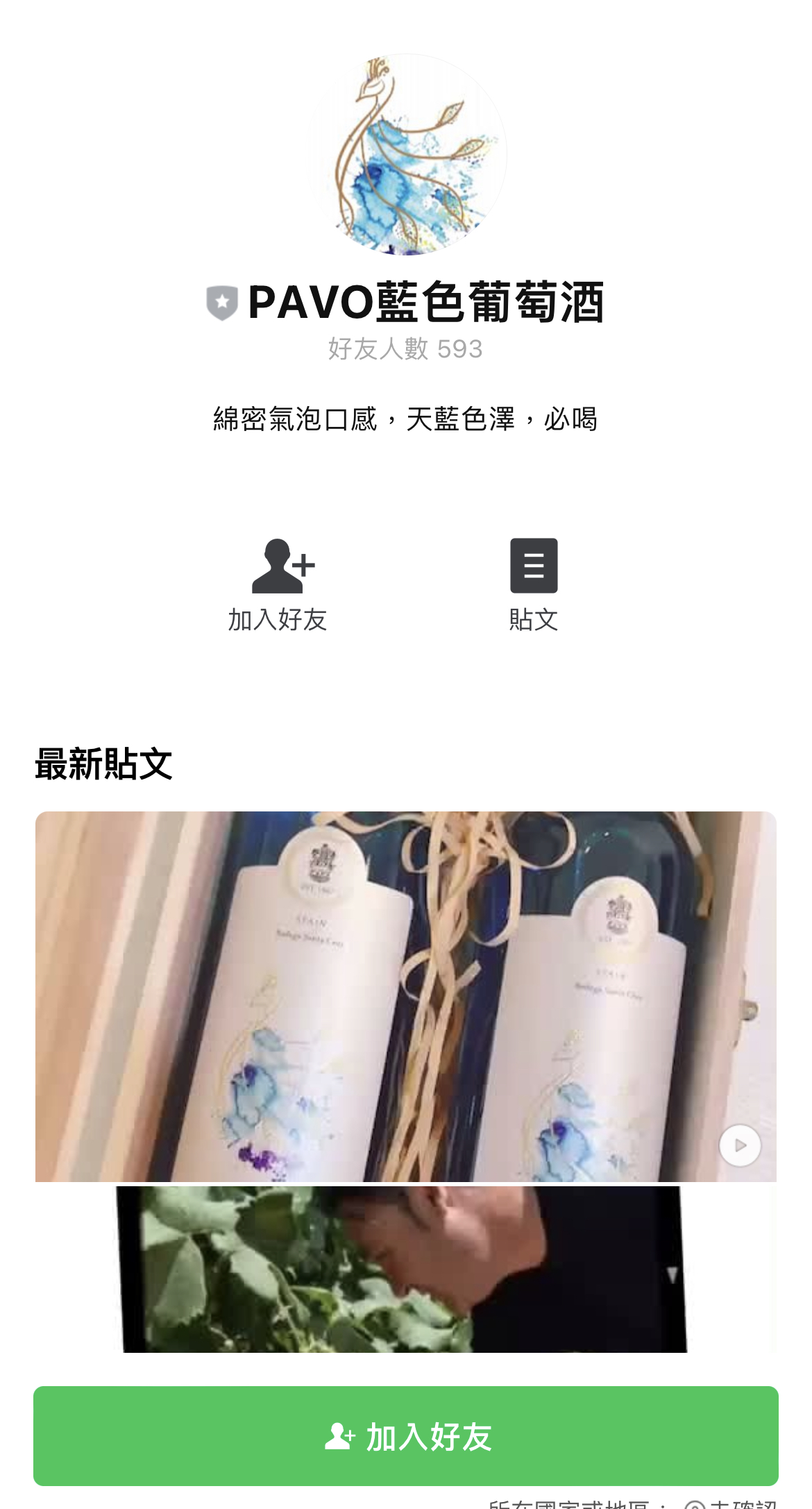
Task: Open the post showing a man with grapevines
Action: pos(403,1269)
